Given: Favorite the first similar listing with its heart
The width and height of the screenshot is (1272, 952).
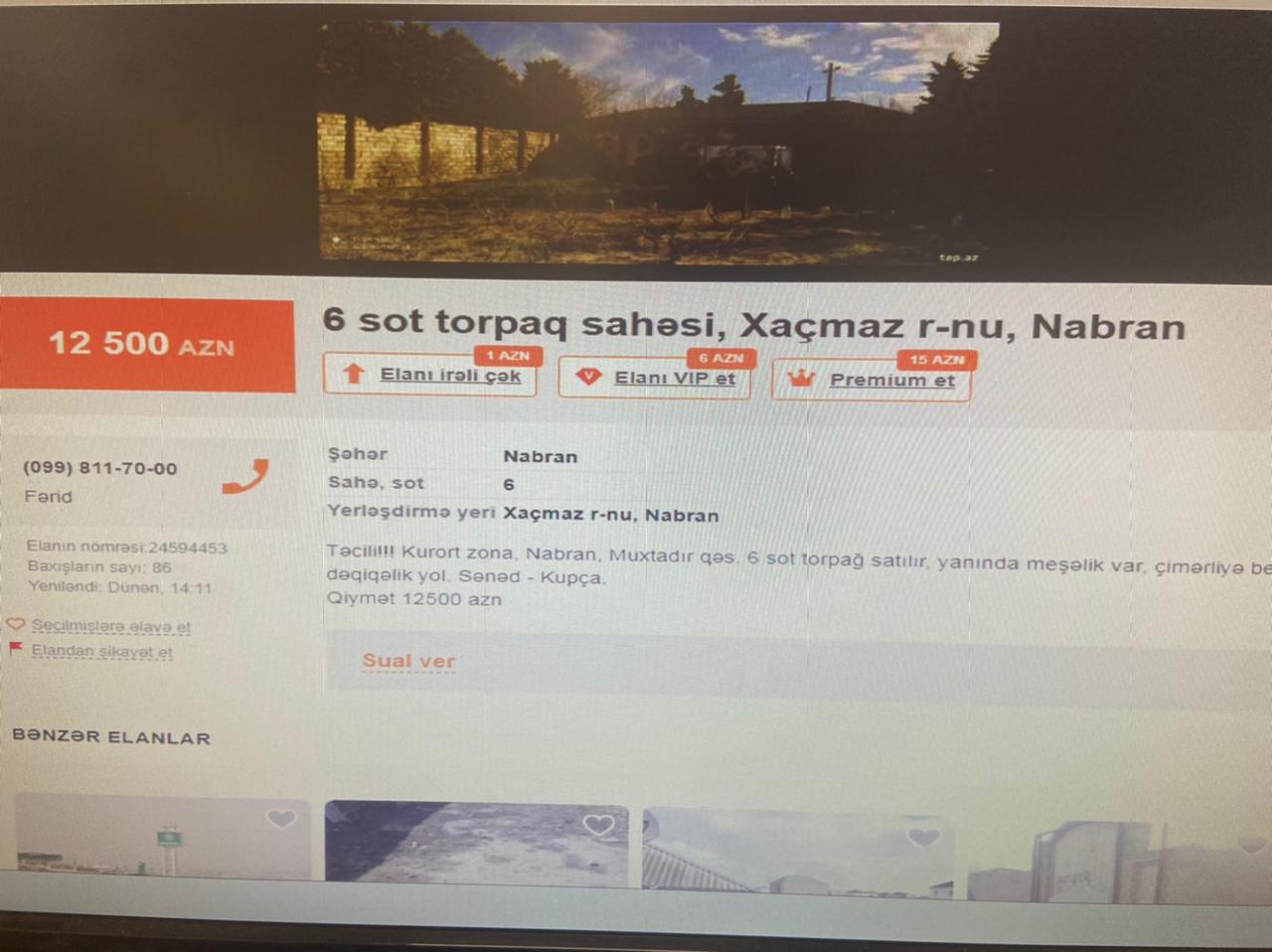Looking at the screenshot, I should click(x=281, y=818).
